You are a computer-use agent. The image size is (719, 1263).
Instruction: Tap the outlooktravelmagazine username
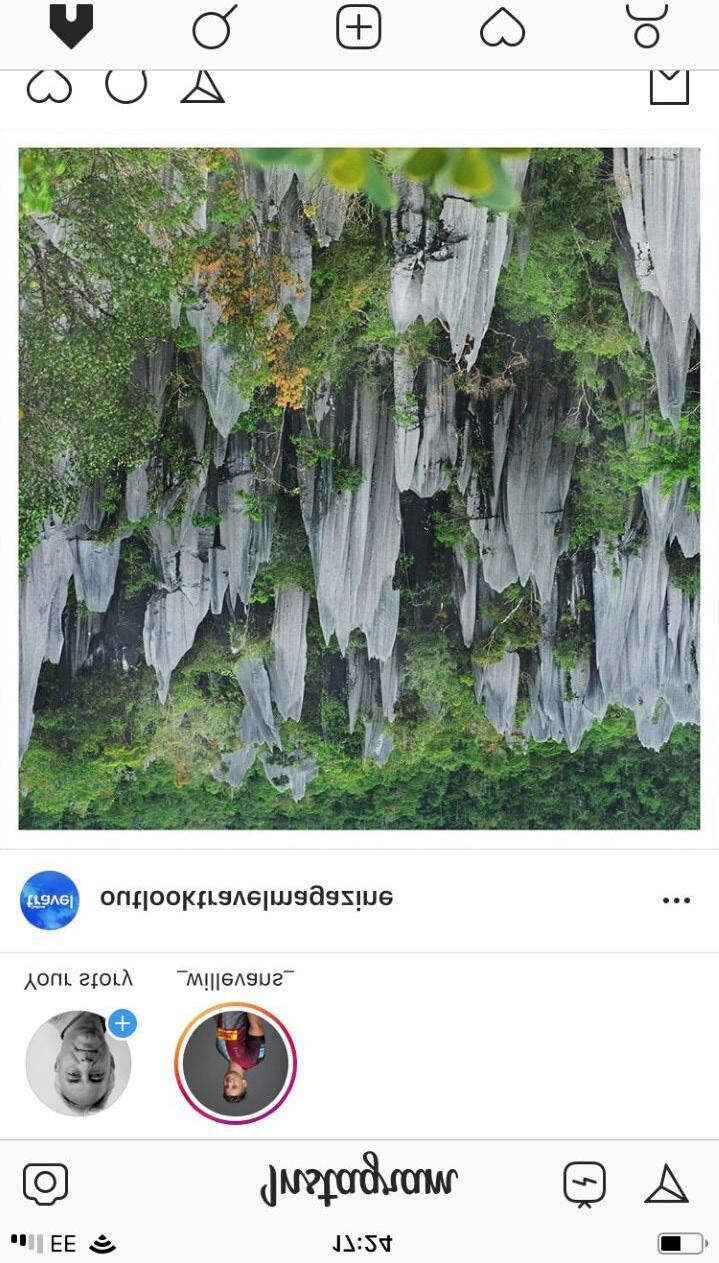(x=246, y=898)
